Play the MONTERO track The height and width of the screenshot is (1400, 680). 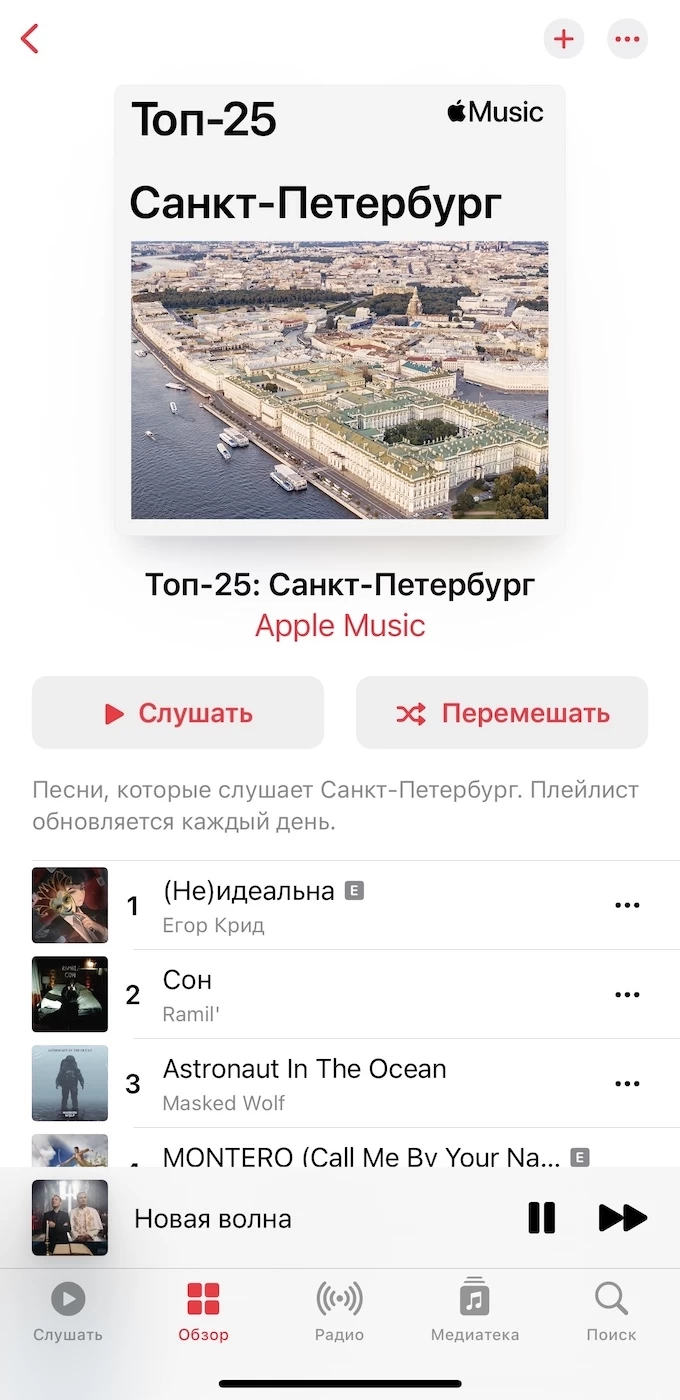tap(360, 1157)
